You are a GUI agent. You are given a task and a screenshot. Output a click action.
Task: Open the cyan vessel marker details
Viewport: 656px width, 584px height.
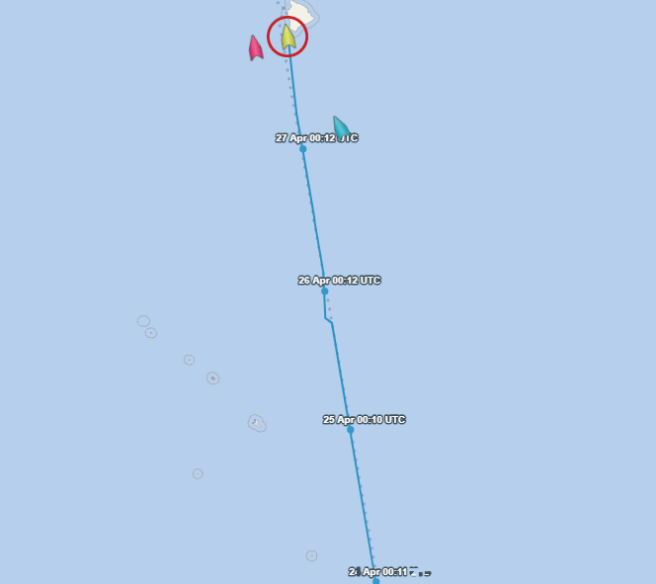click(x=341, y=128)
